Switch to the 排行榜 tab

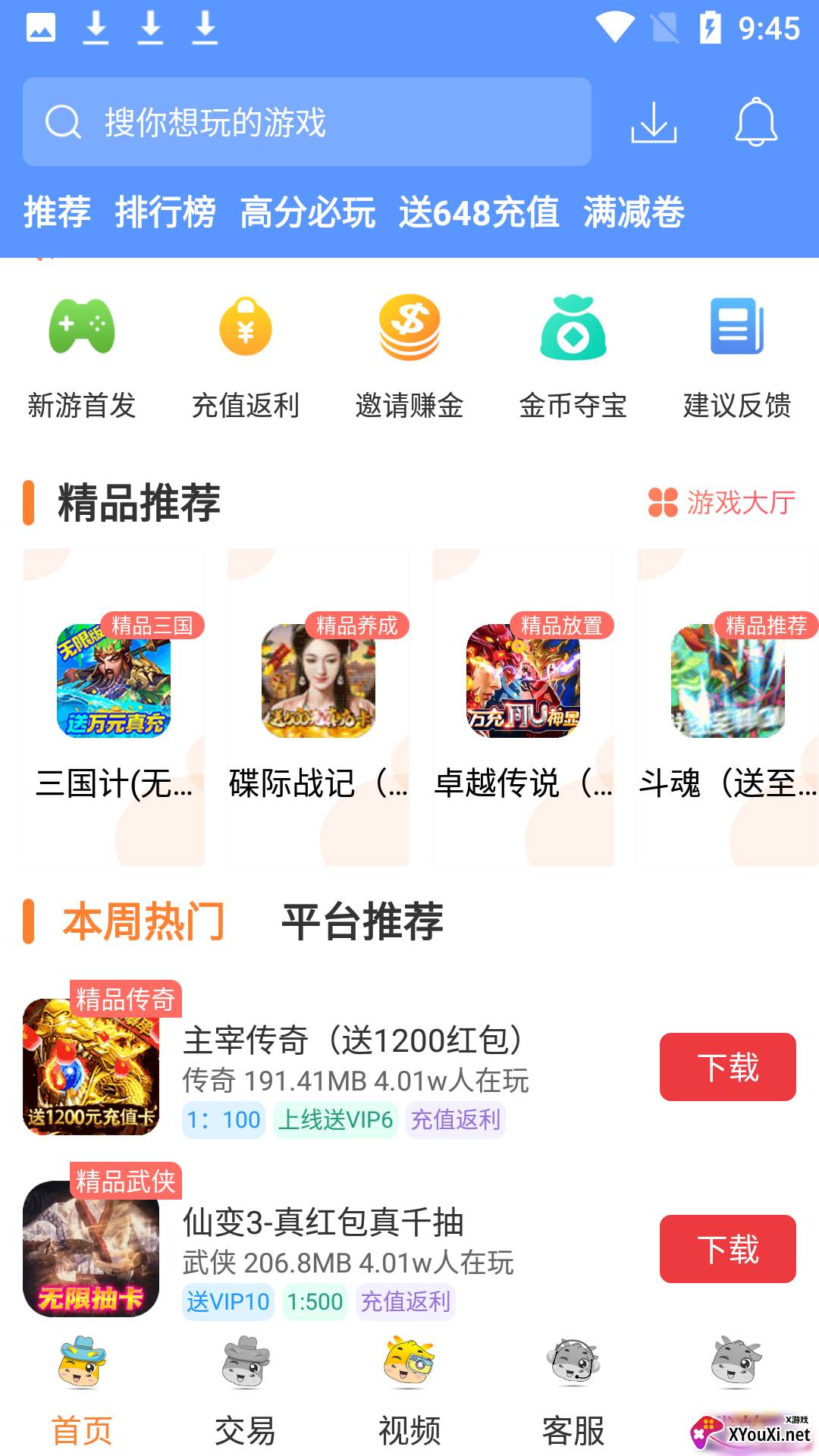[165, 212]
